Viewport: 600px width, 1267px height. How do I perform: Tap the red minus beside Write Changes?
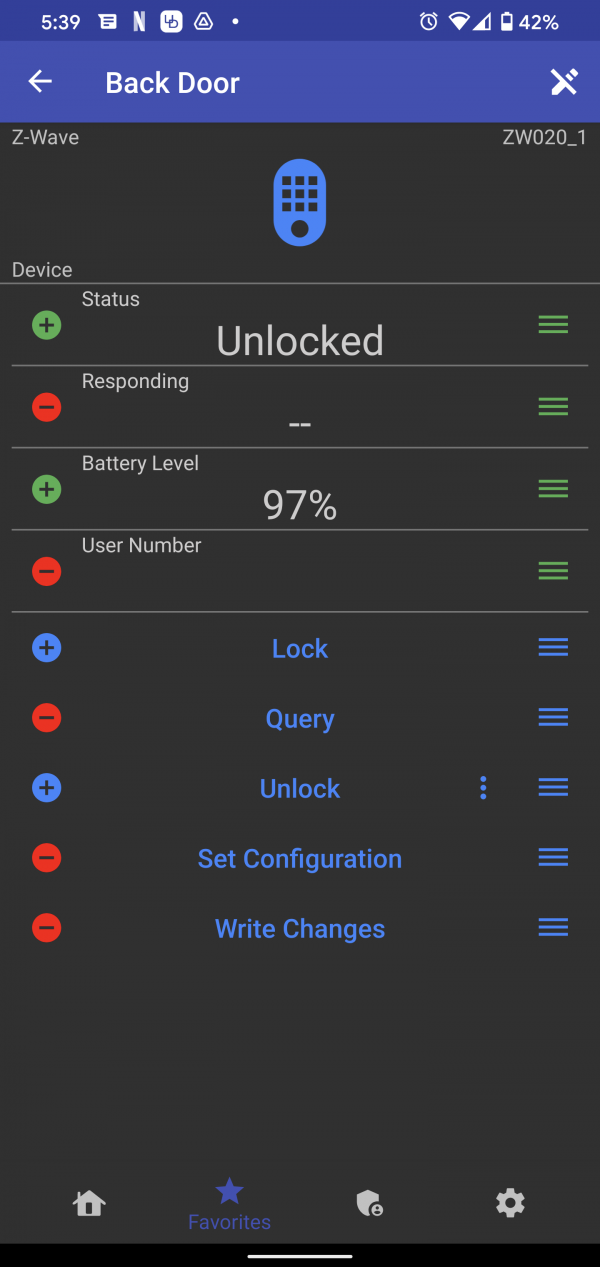tap(47, 928)
